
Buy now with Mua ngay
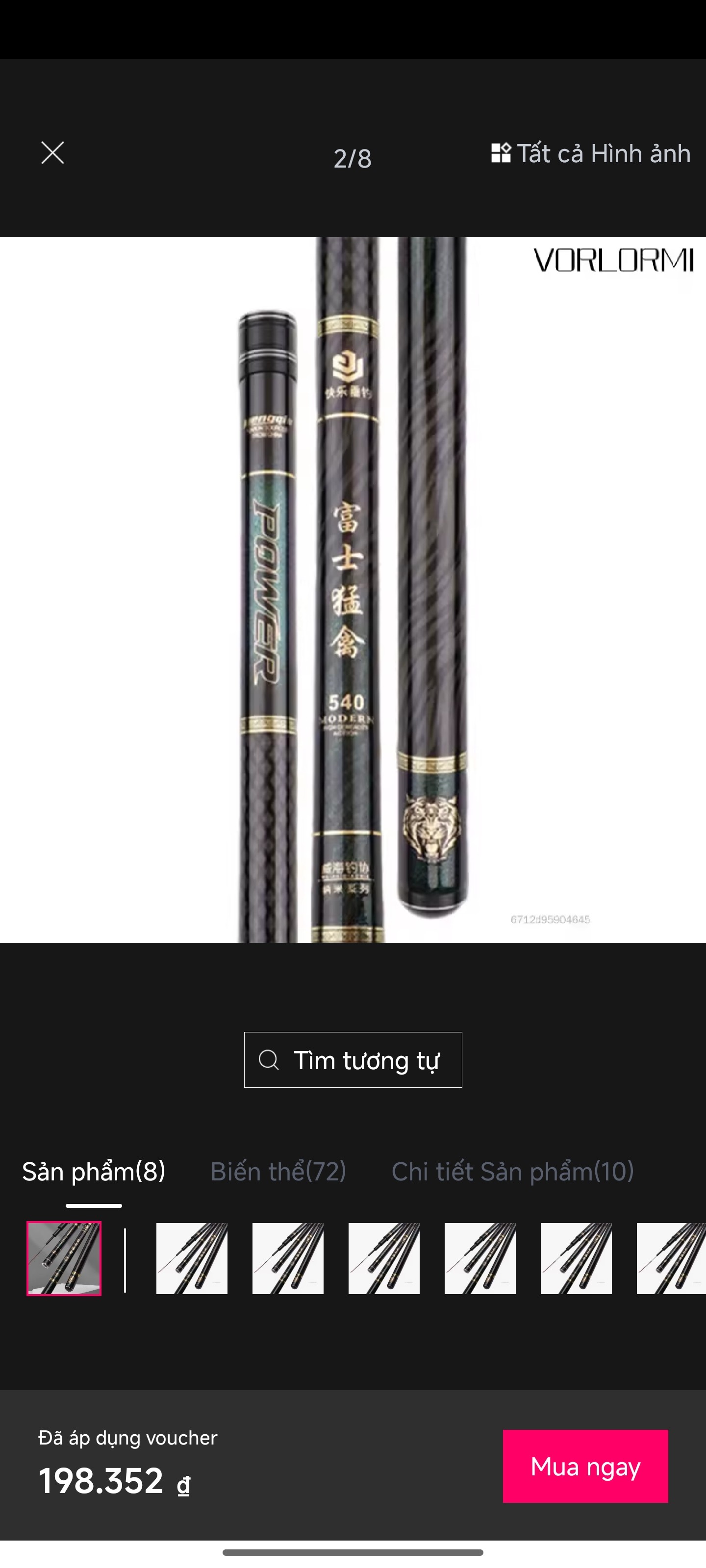tap(585, 1466)
